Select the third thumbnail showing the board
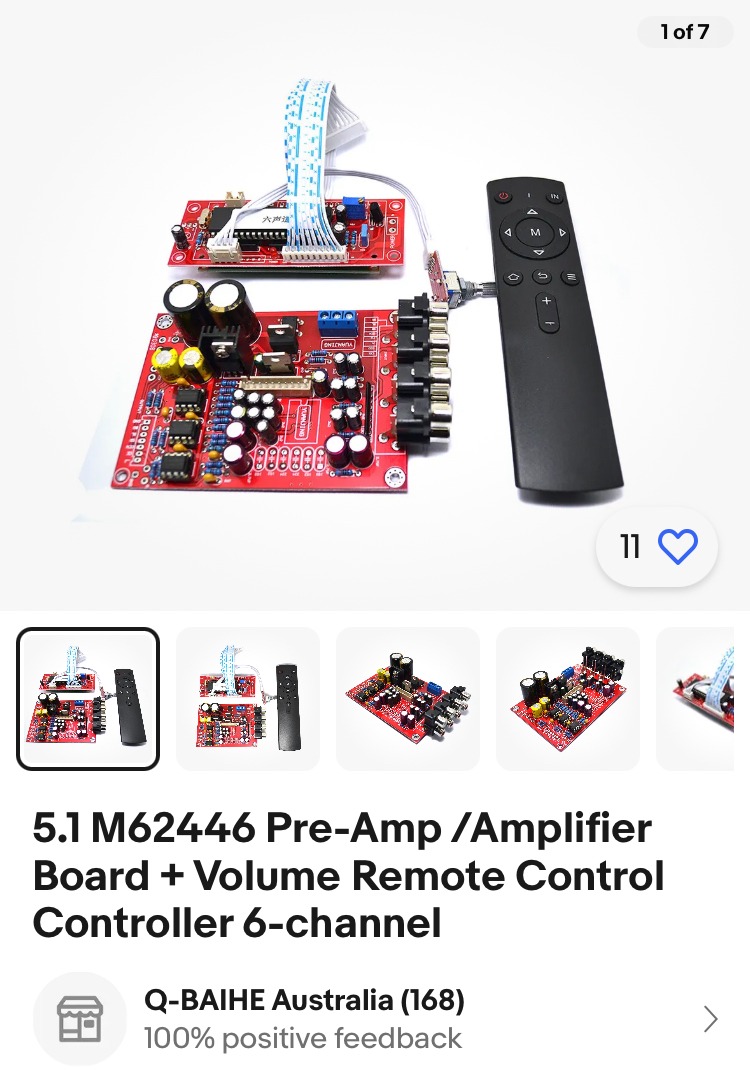 [x=408, y=699]
